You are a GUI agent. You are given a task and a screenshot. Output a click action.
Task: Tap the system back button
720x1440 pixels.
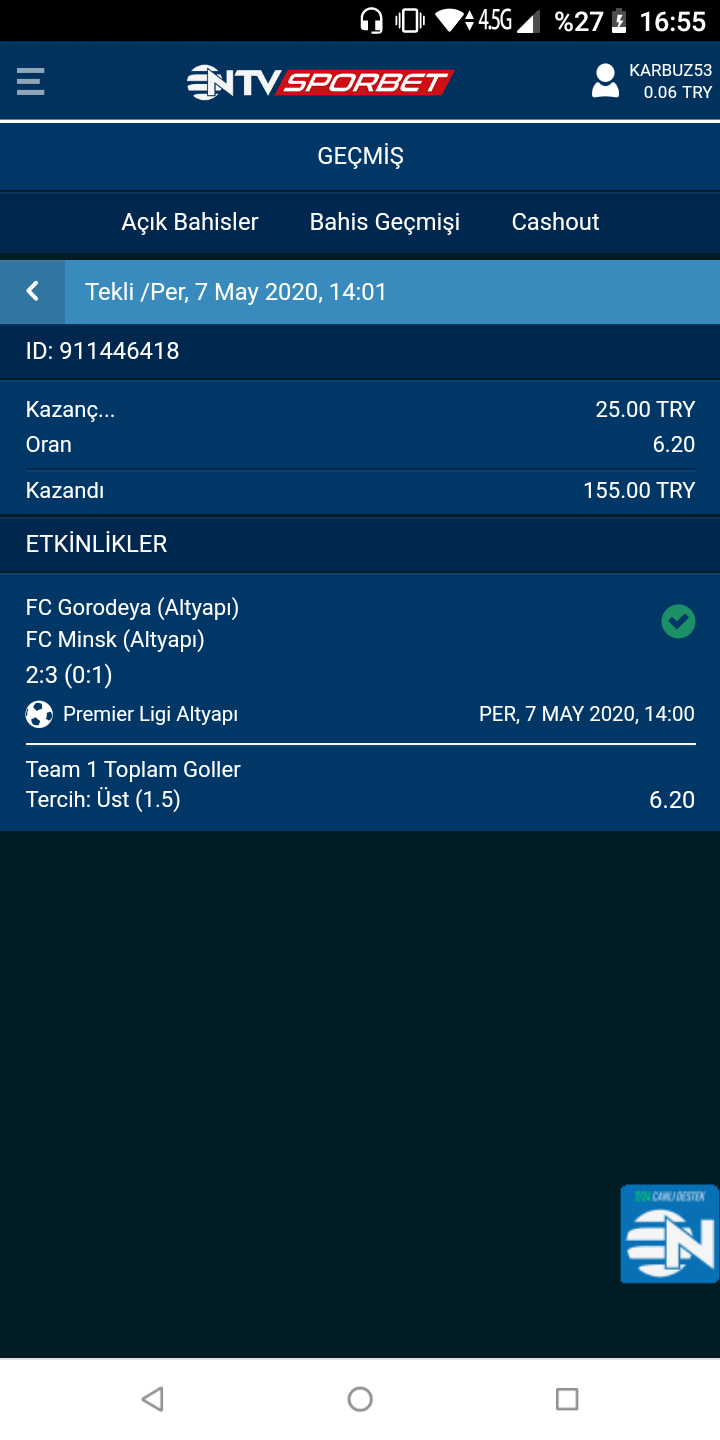pos(152,1399)
